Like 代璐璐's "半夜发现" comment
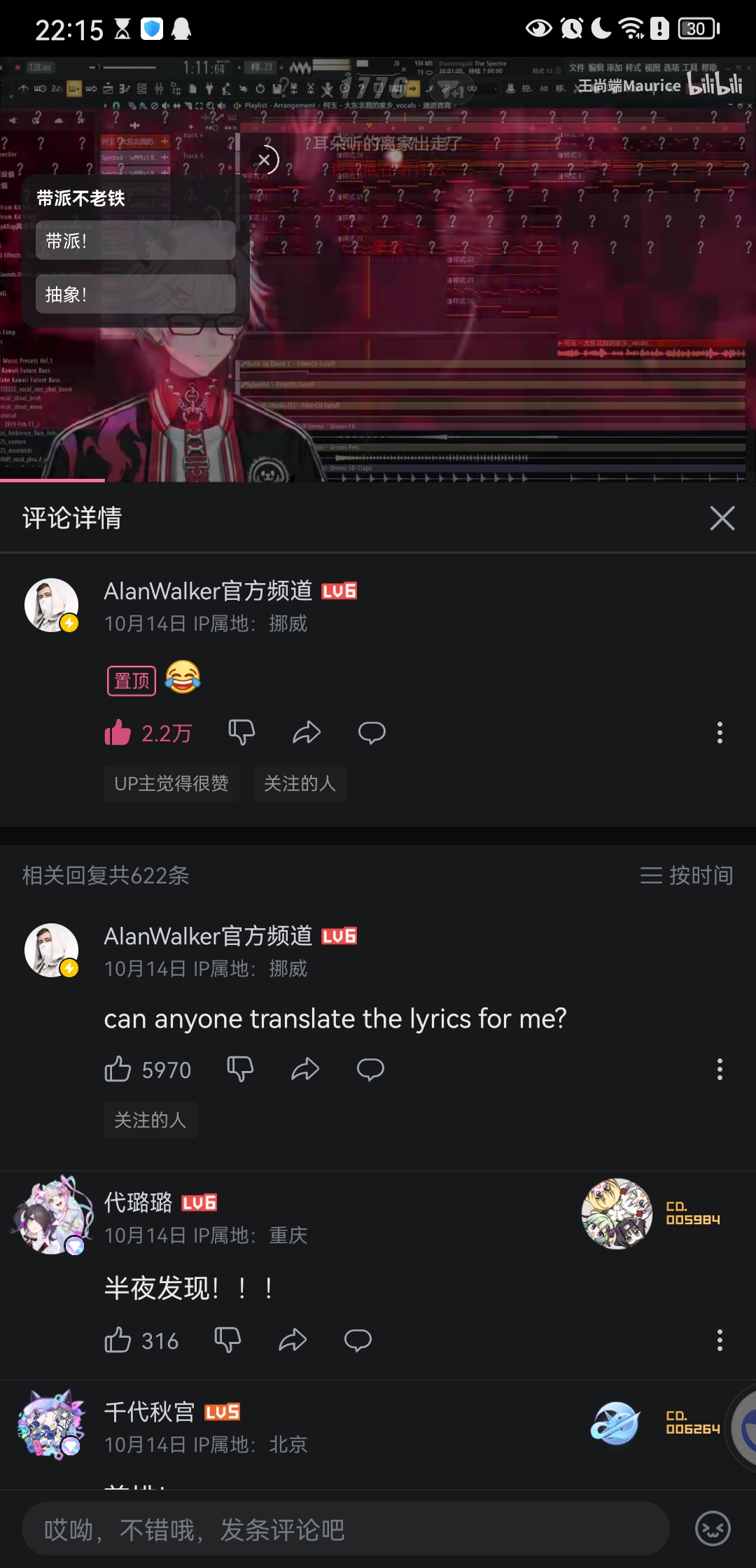 point(120,1340)
